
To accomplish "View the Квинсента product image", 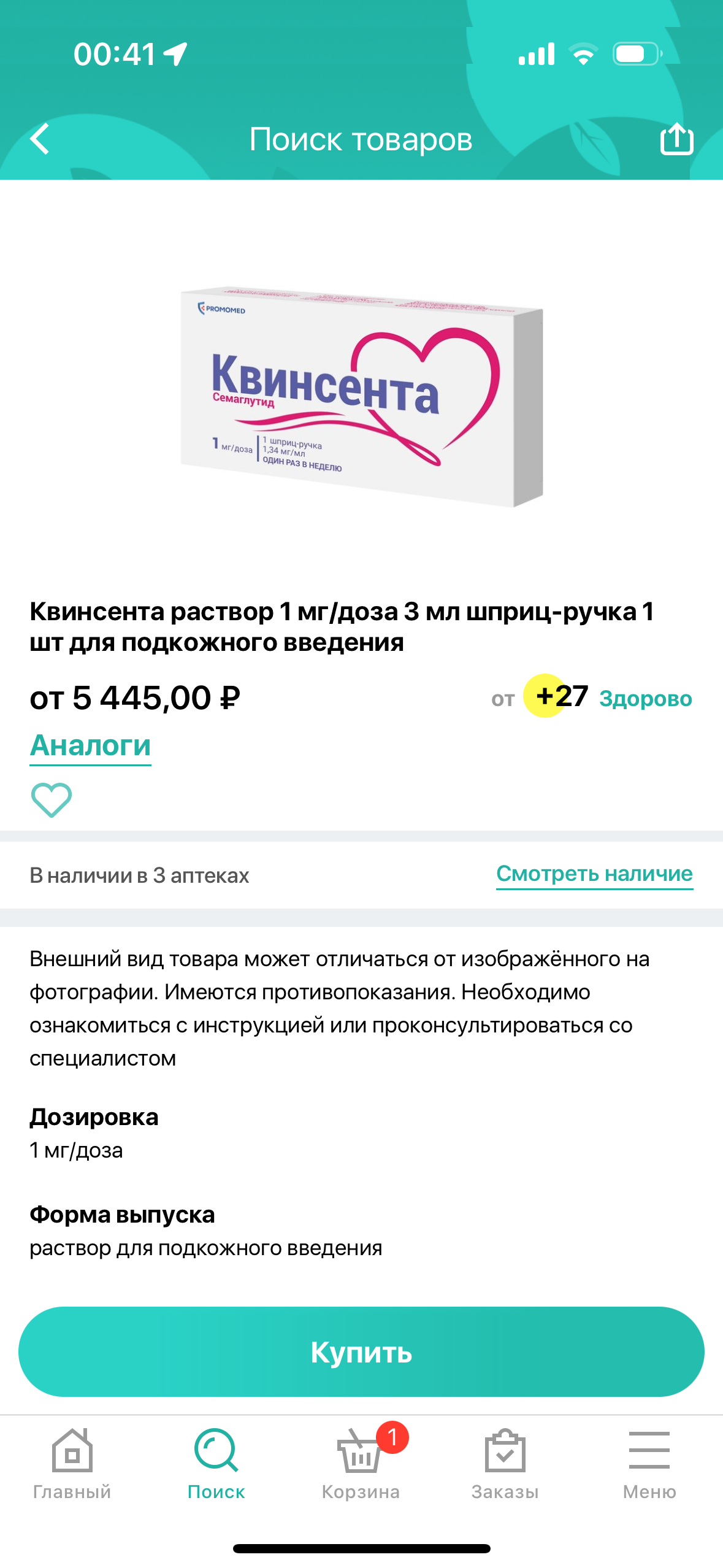I will coord(361,396).
